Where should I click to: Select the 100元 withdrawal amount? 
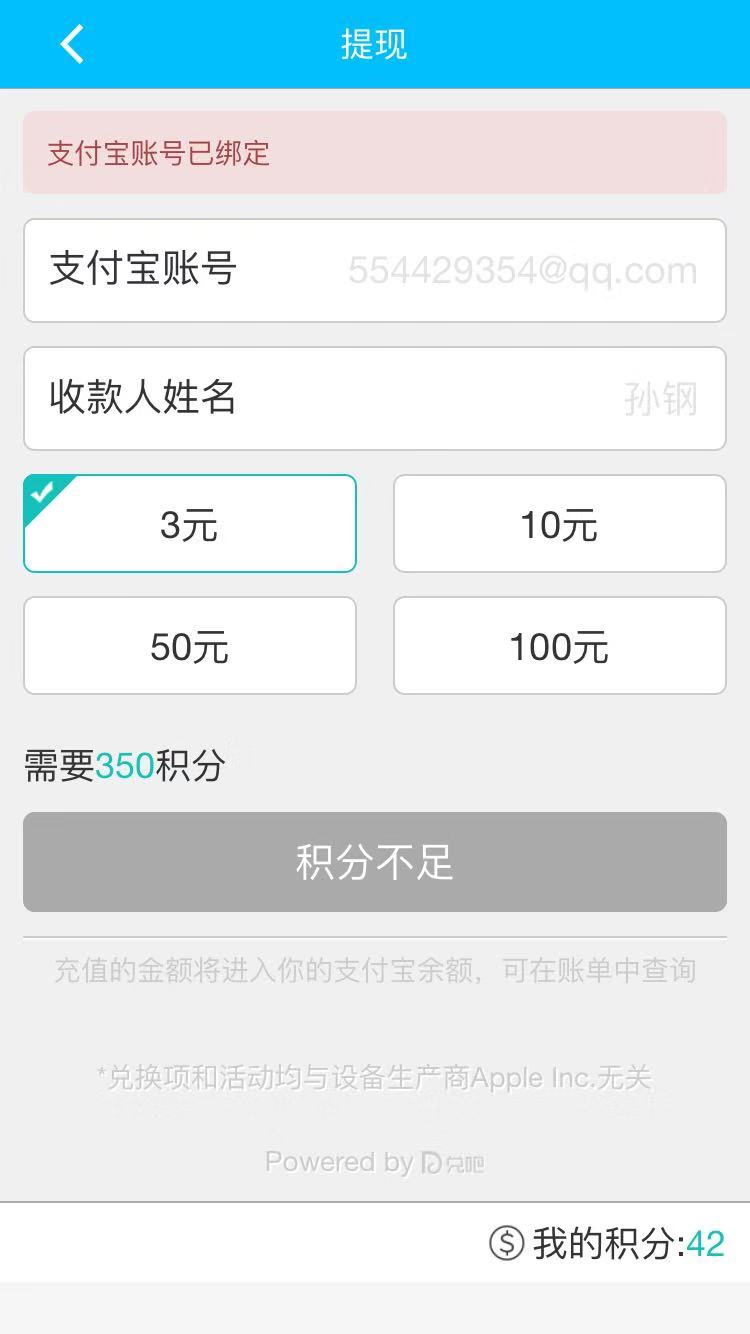coord(559,645)
